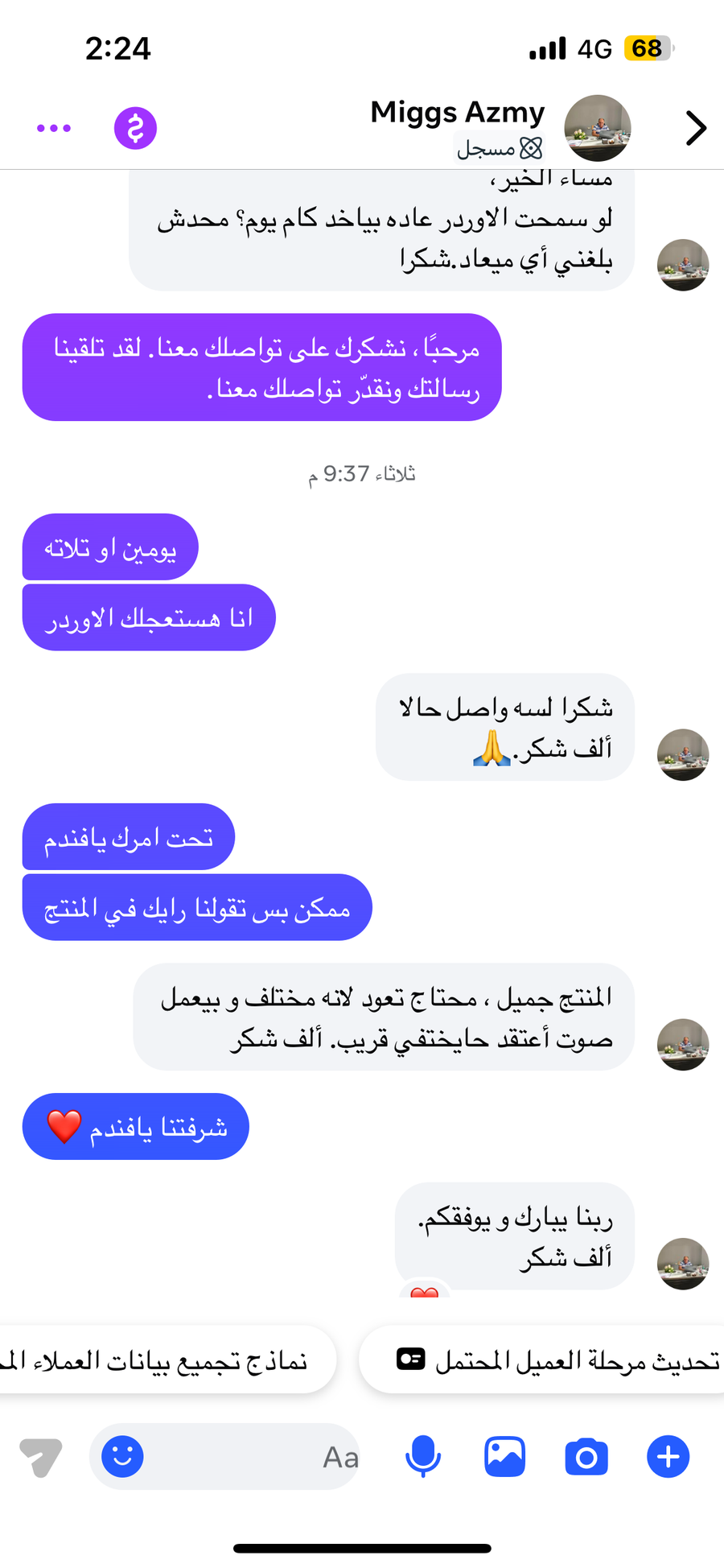Select the نماذج تجميع بيانات العملاء chip
724x1568 pixels.
point(161,1360)
